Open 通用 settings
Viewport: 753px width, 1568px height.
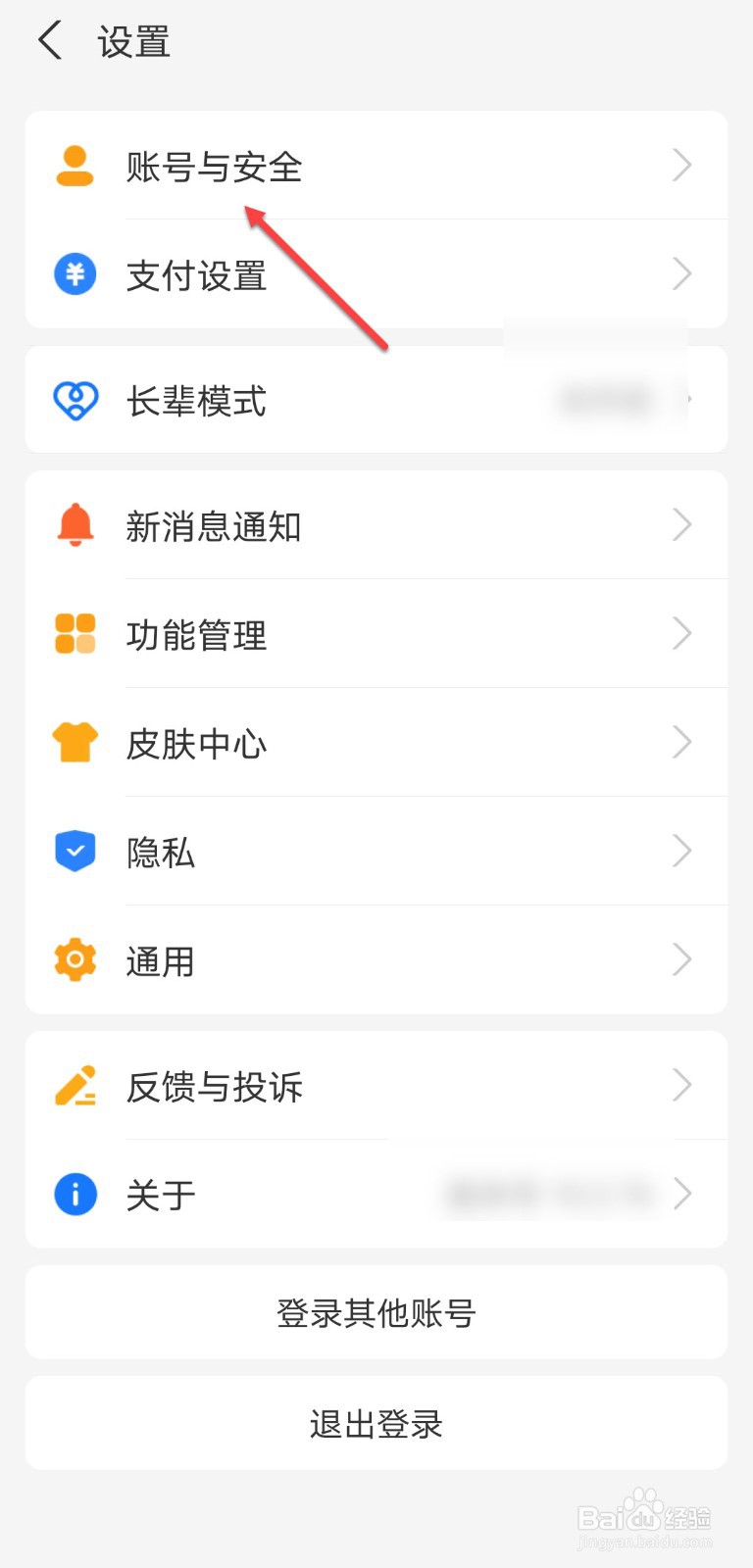[376, 960]
